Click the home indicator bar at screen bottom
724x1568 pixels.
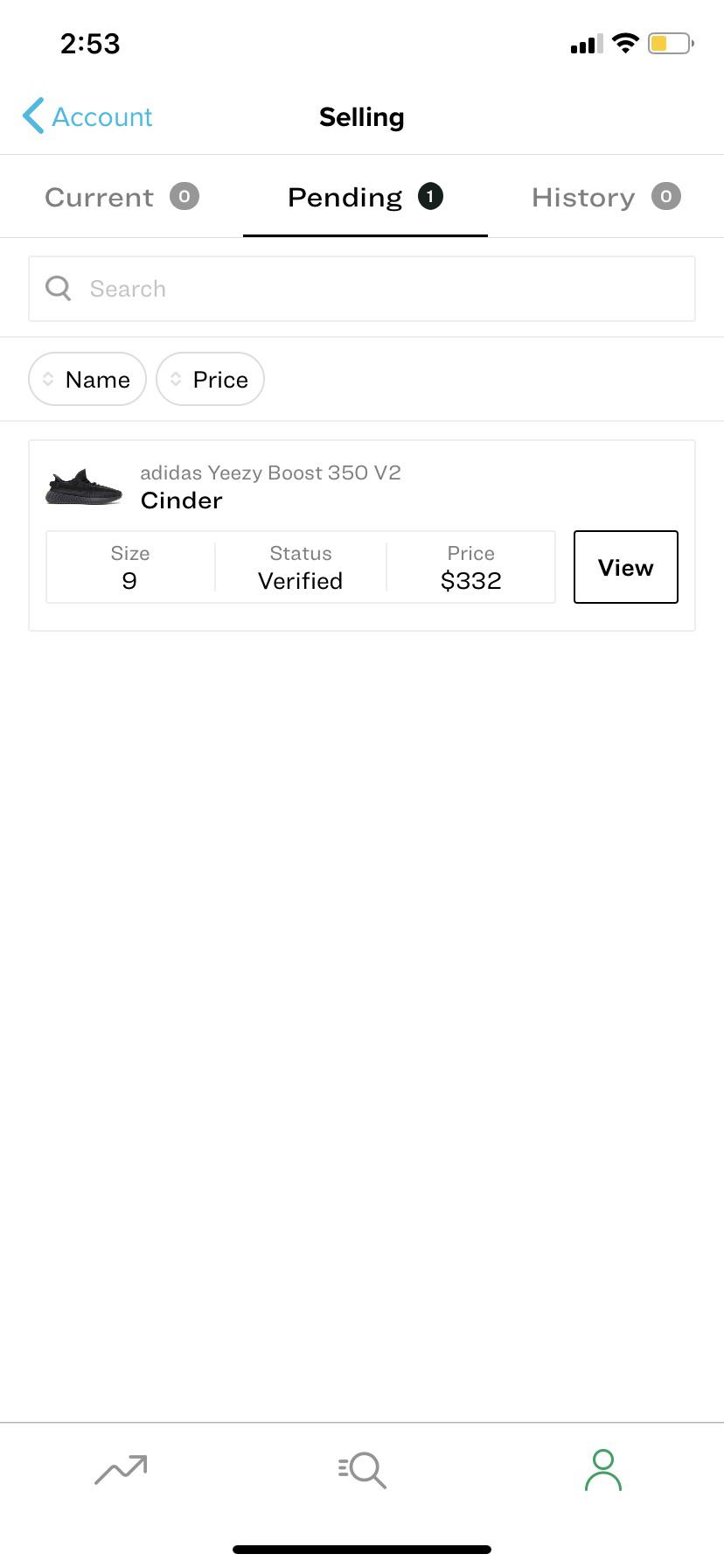(362, 1549)
